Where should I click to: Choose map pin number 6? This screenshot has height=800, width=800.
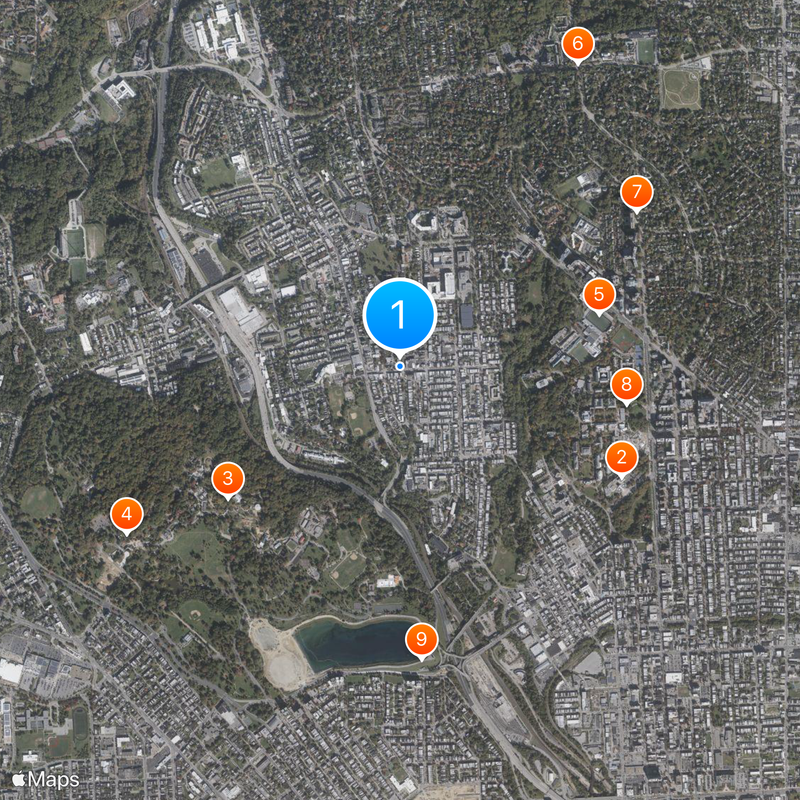click(x=577, y=44)
